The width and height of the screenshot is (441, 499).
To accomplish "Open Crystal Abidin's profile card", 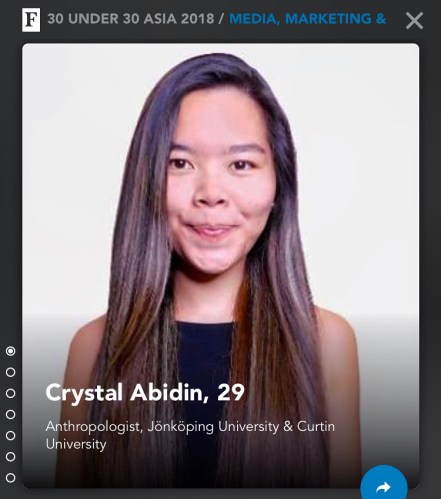I will pos(220,266).
